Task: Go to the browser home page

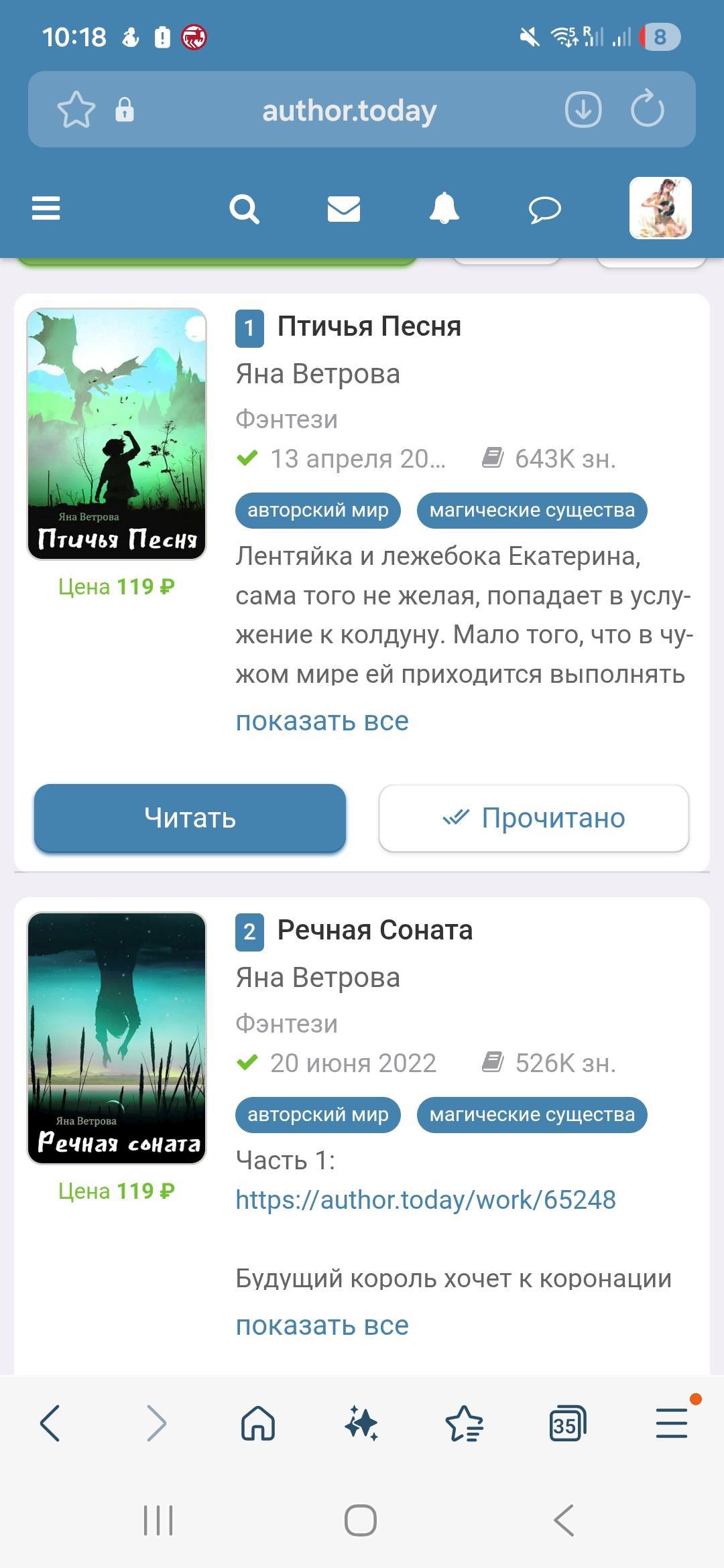Action: point(258,1423)
